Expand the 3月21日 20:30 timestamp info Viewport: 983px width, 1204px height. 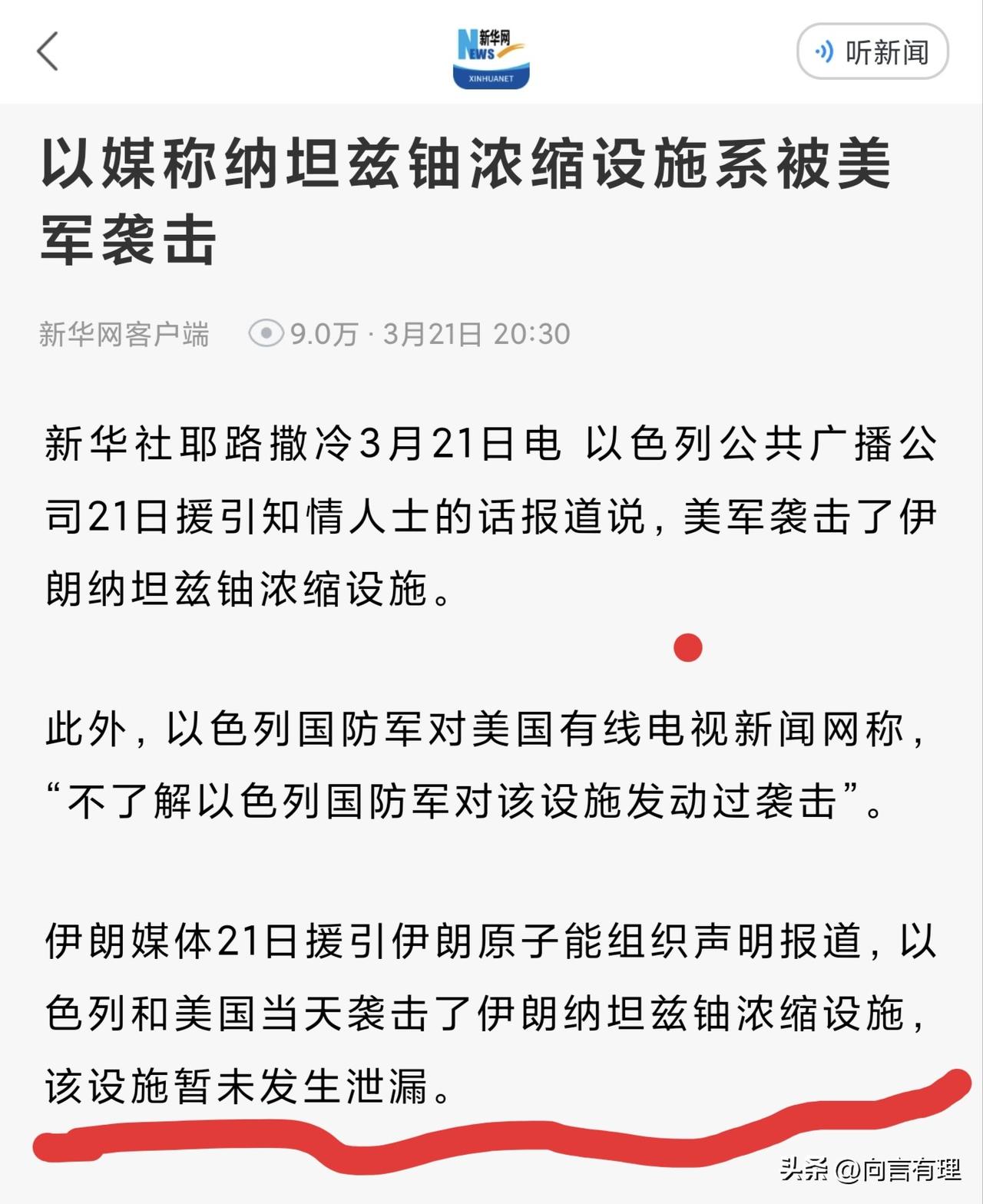475,332
